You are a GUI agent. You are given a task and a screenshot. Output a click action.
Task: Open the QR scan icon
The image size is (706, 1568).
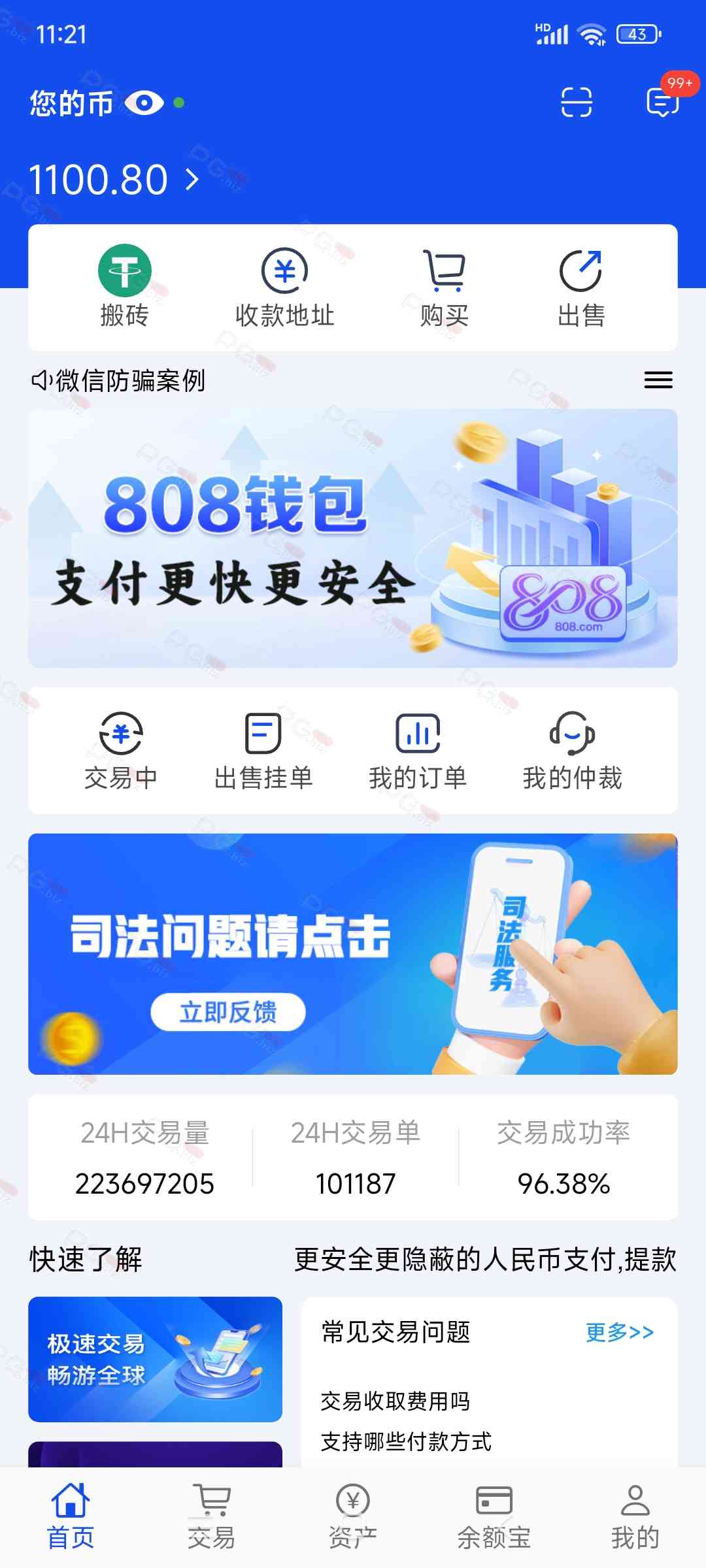click(x=576, y=103)
